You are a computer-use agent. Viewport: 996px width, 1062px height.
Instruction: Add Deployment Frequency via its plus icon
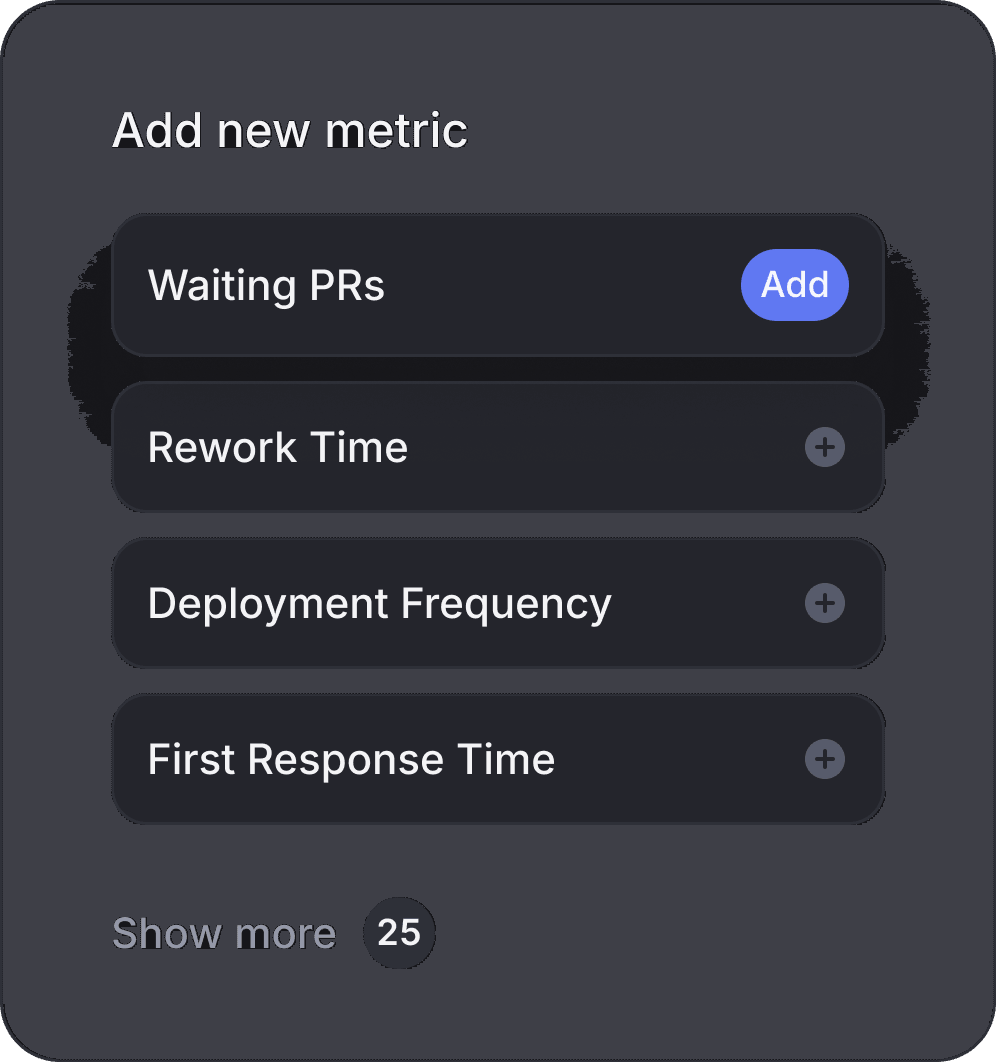pyautogui.click(x=824, y=603)
